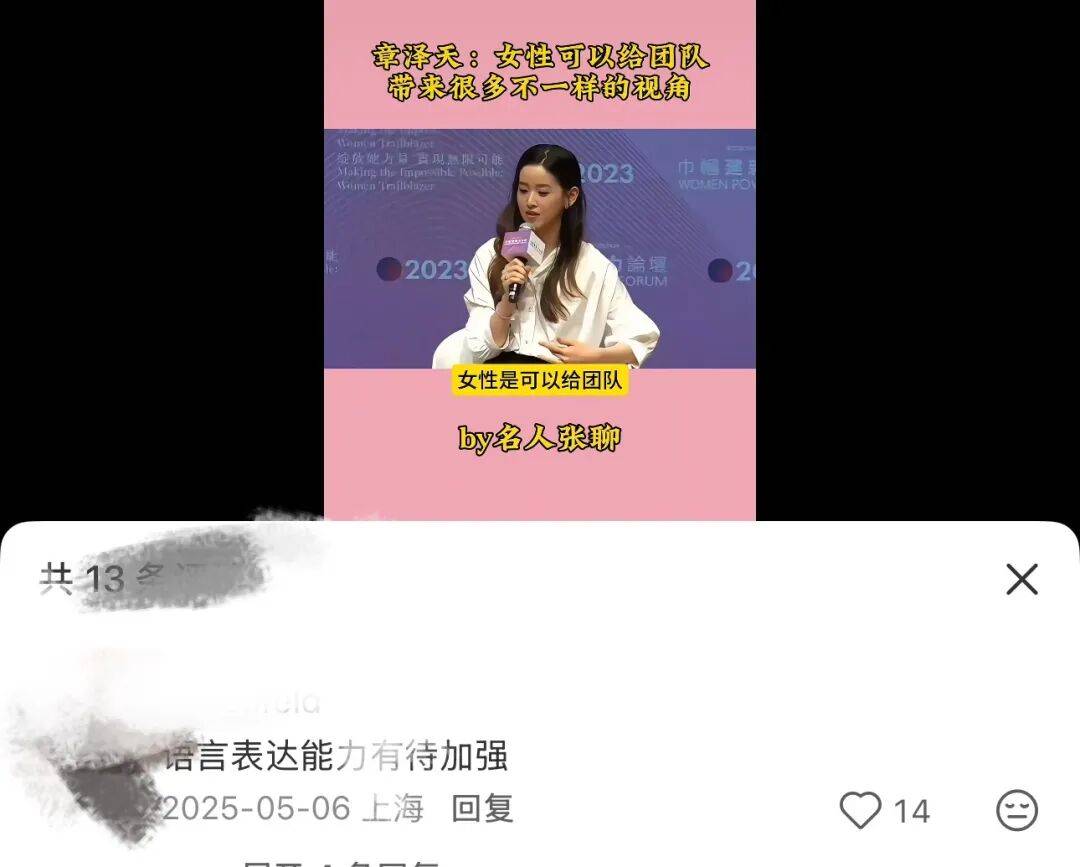Dislike the comment with the face icon
Viewport: 1080px width, 867px height.
click(1017, 810)
